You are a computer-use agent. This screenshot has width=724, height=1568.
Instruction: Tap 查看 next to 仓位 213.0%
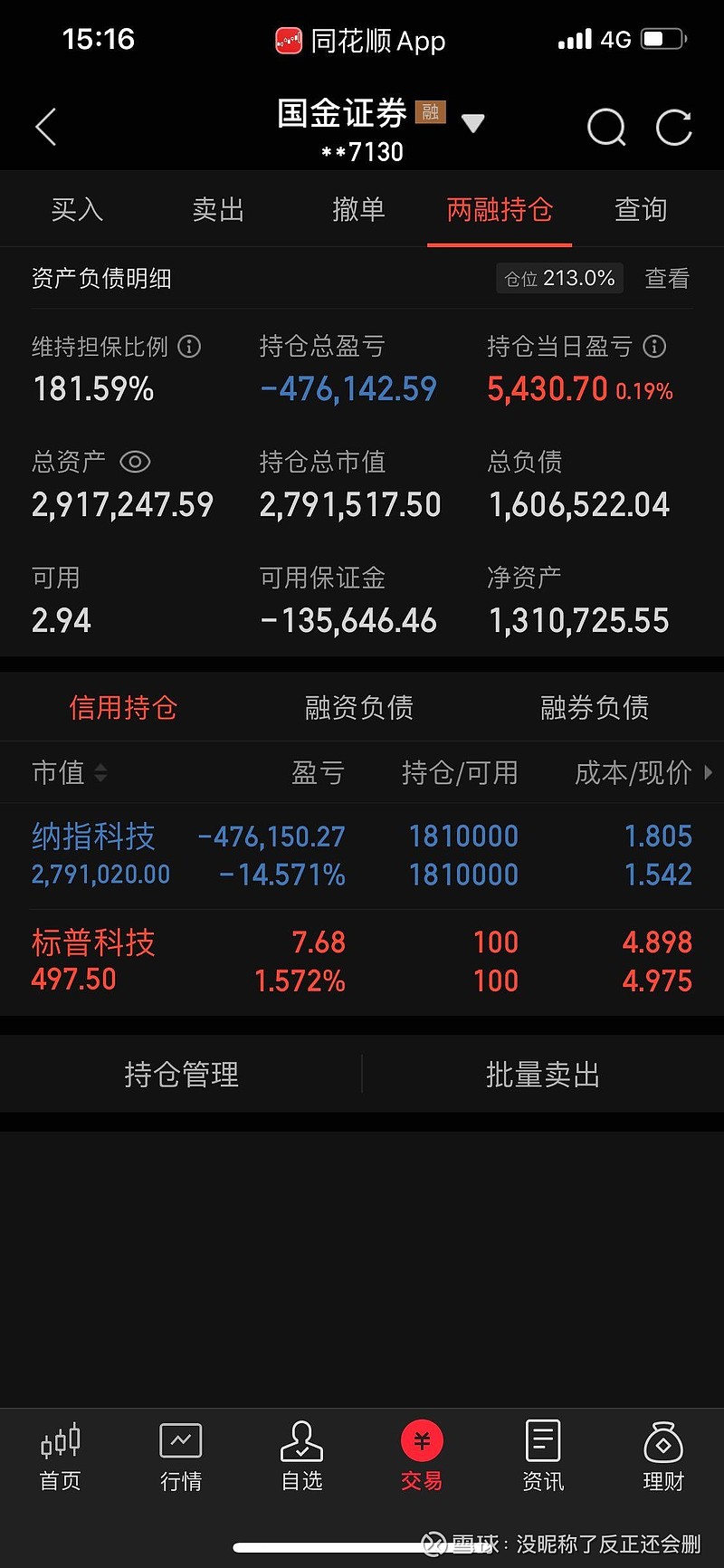click(666, 279)
